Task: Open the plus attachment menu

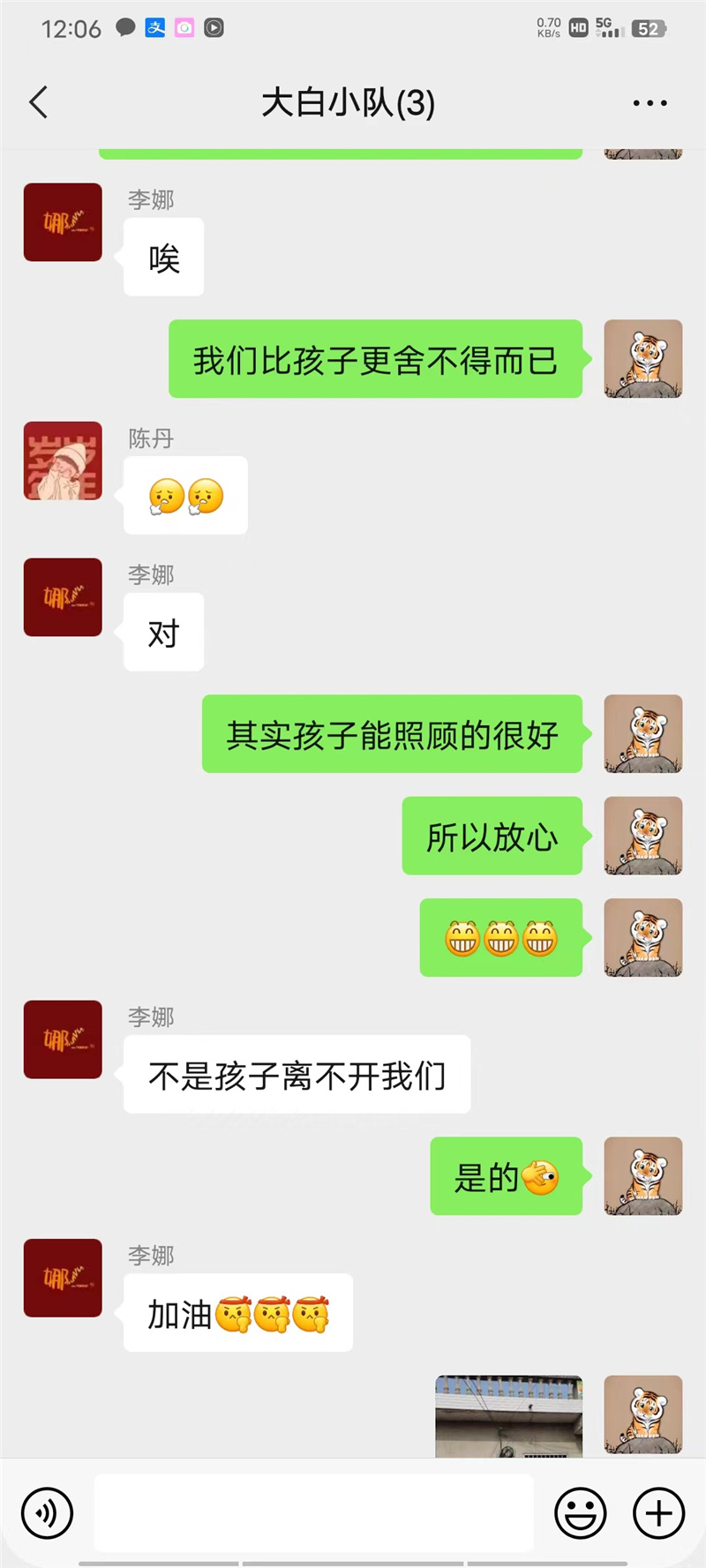Action: tap(658, 1512)
